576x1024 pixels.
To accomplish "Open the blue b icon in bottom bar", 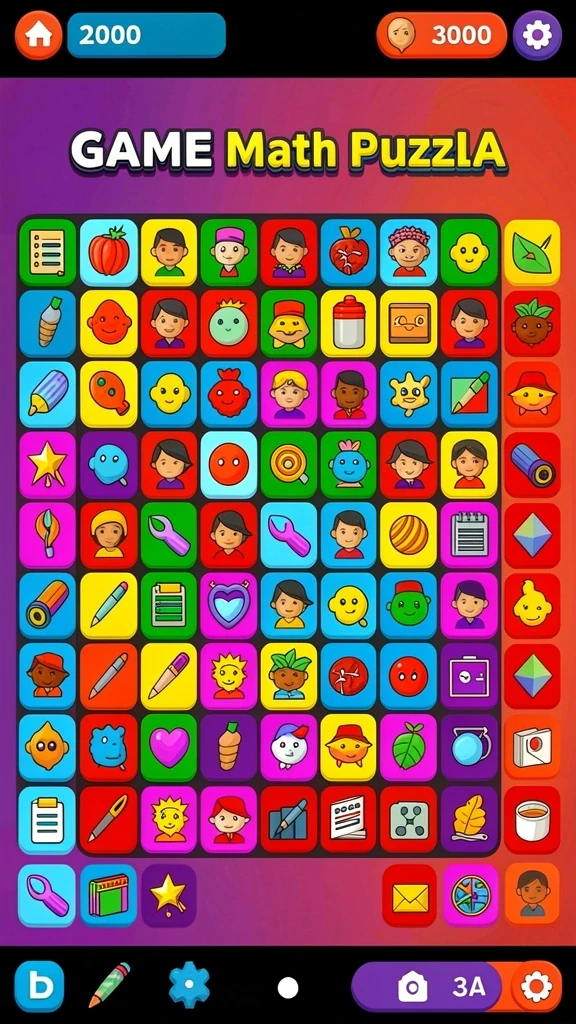I will click(39, 985).
